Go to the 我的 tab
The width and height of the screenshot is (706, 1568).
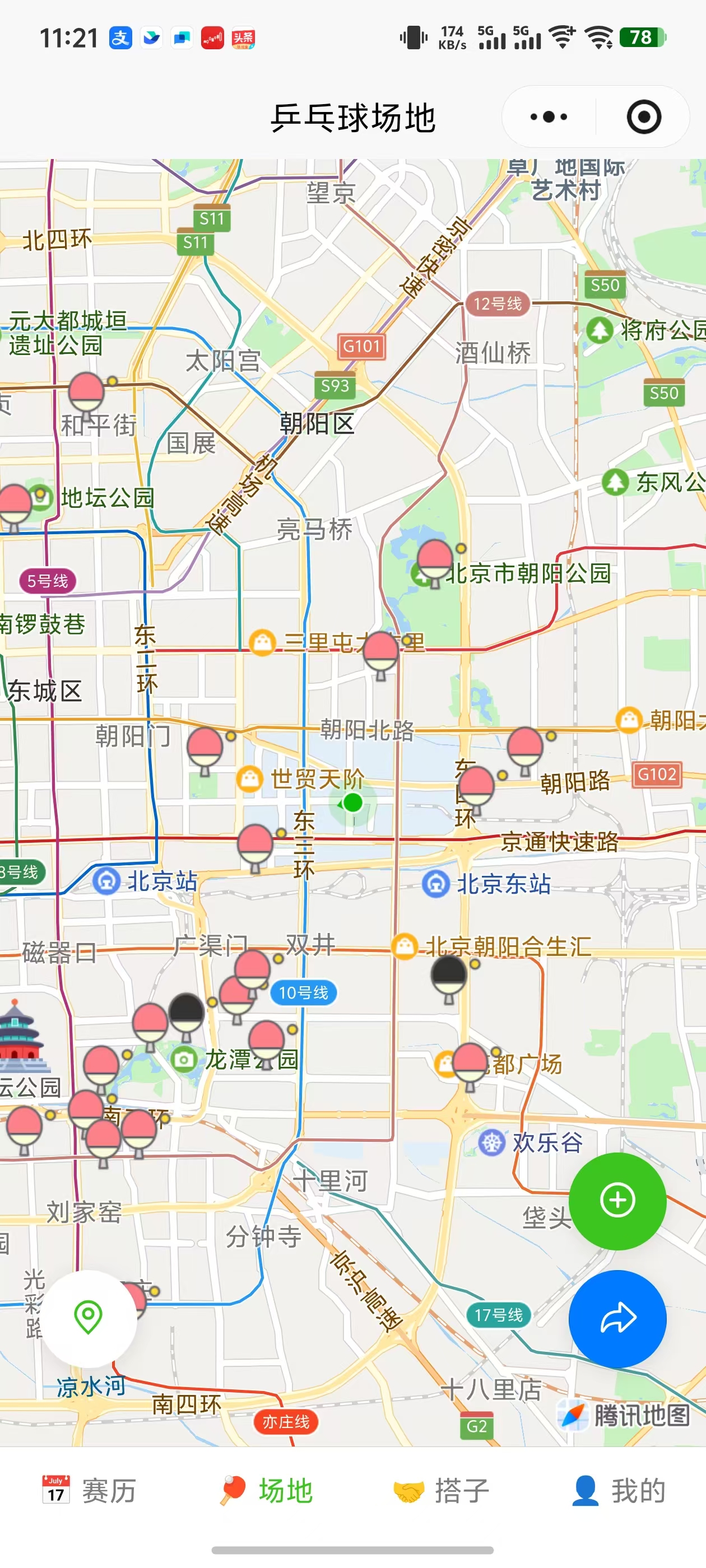(x=617, y=1490)
